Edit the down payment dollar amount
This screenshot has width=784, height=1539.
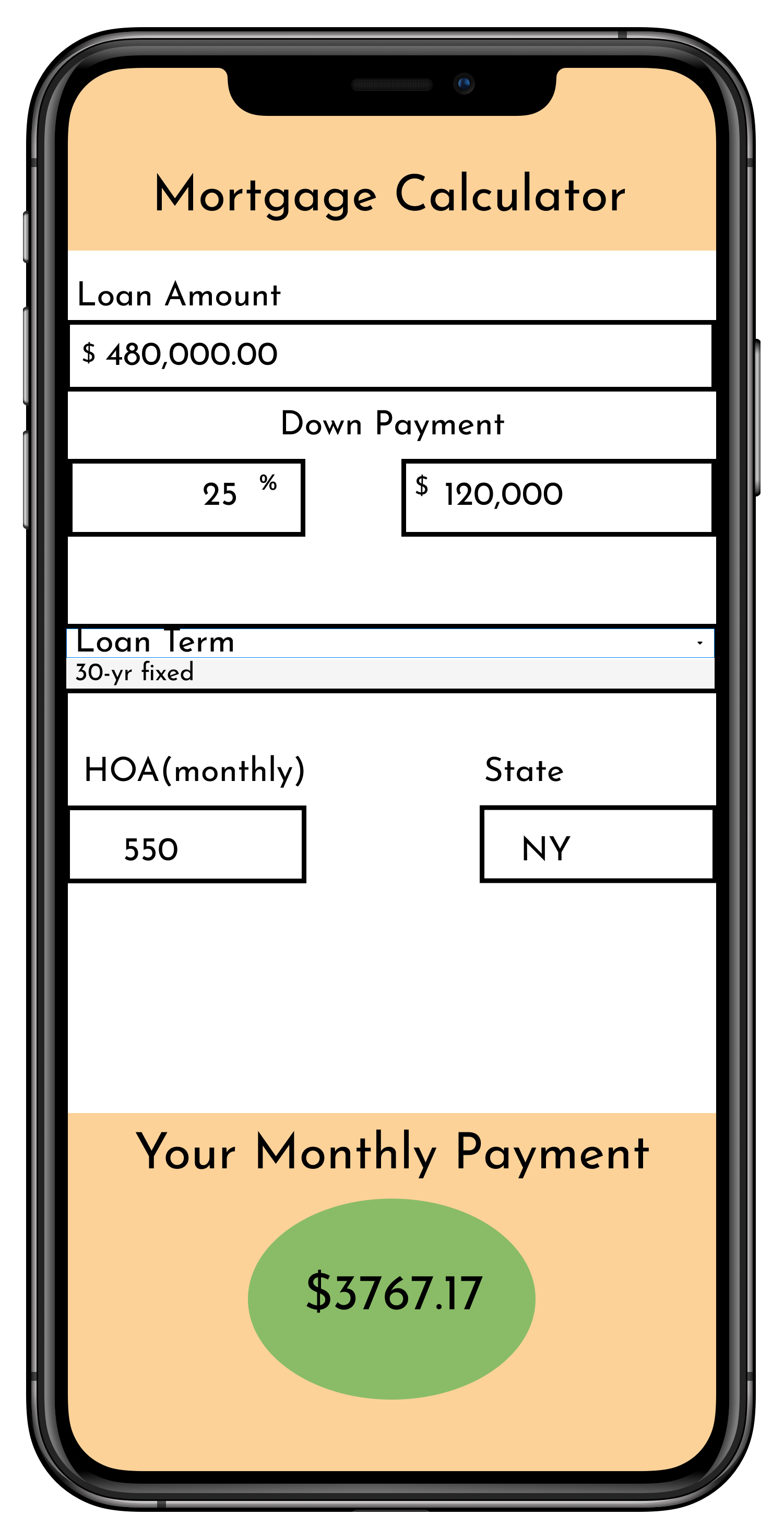tap(557, 496)
